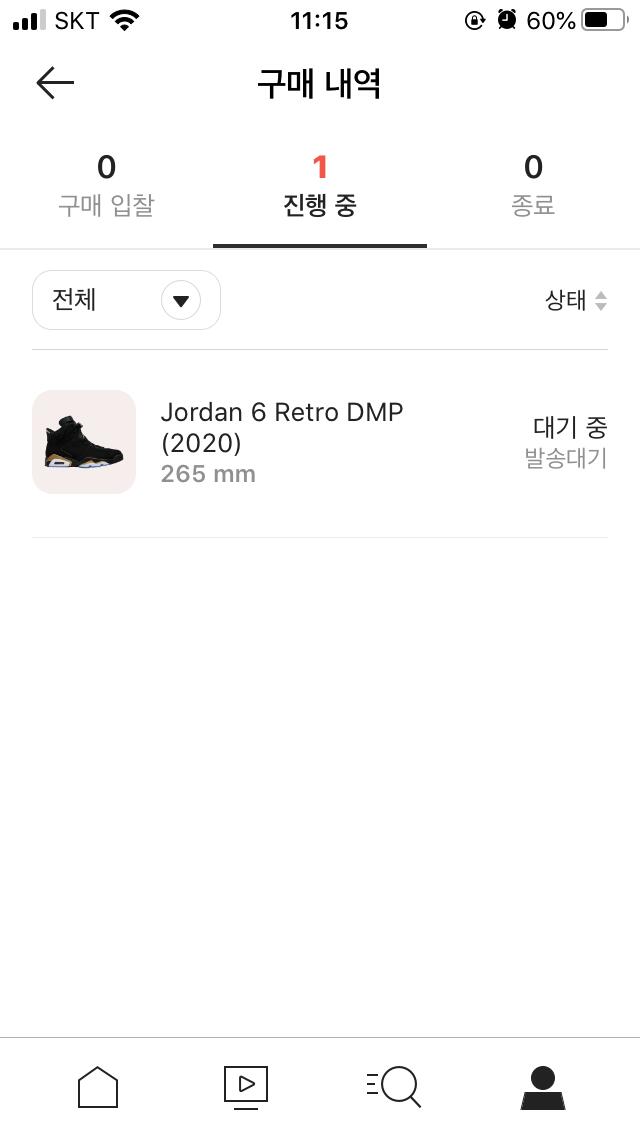This screenshot has width=640, height=1136.
Task: Go to the home tab
Action: click(x=98, y=1087)
